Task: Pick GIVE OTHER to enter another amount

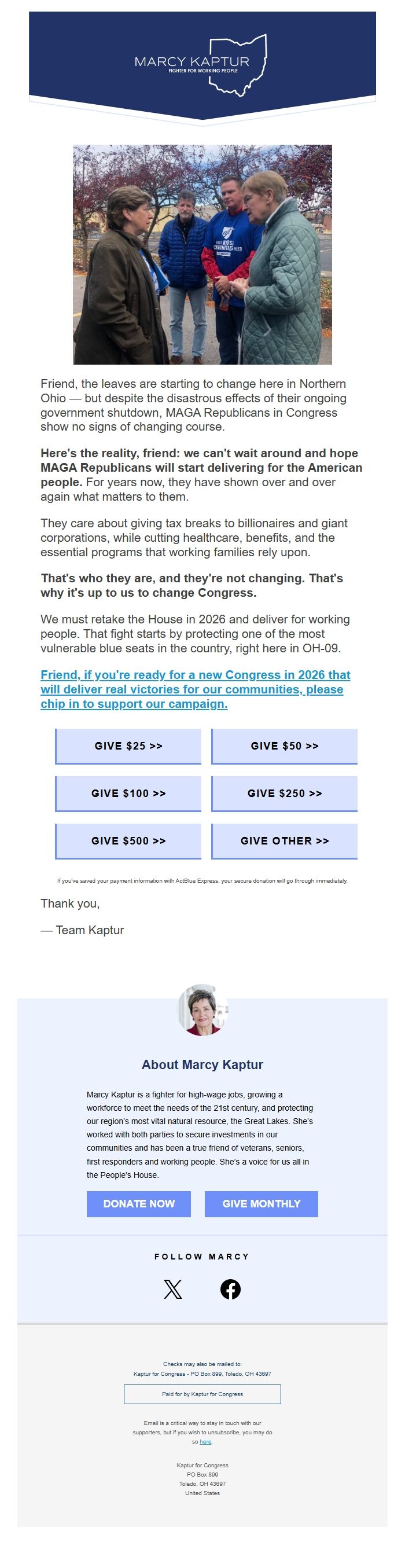Action: 285,841
